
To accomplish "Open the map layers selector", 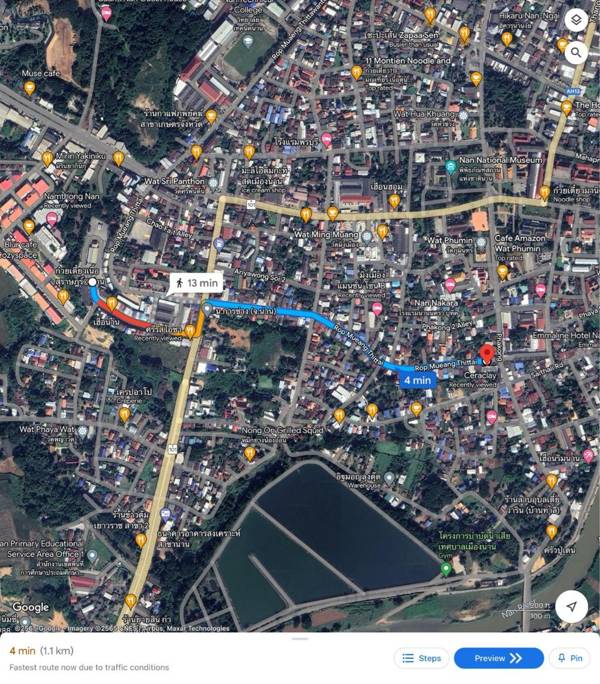I will 576,20.
